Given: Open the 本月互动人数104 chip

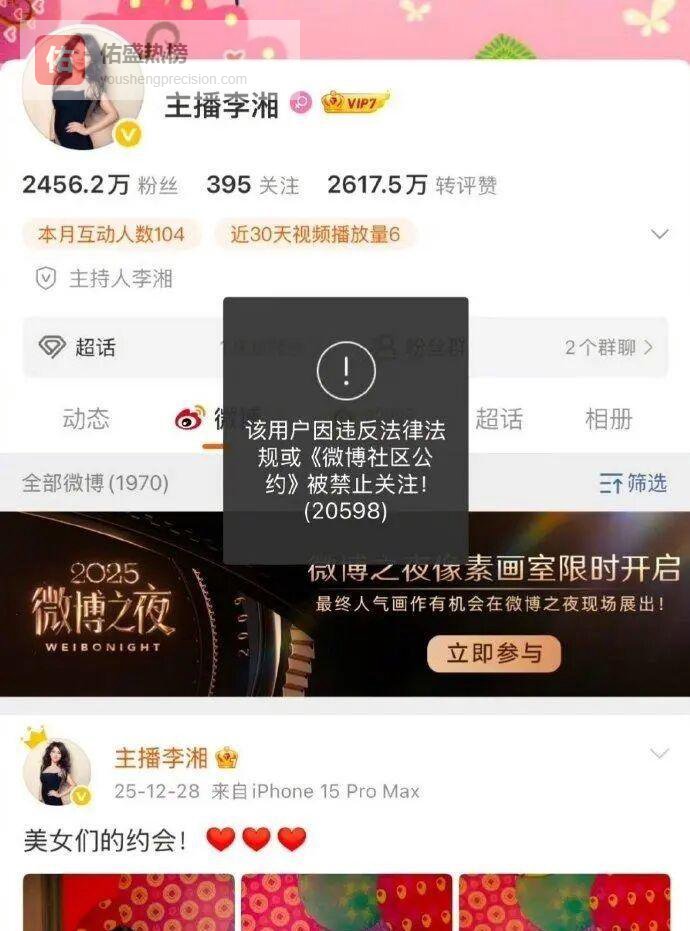Looking at the screenshot, I should coord(111,234).
